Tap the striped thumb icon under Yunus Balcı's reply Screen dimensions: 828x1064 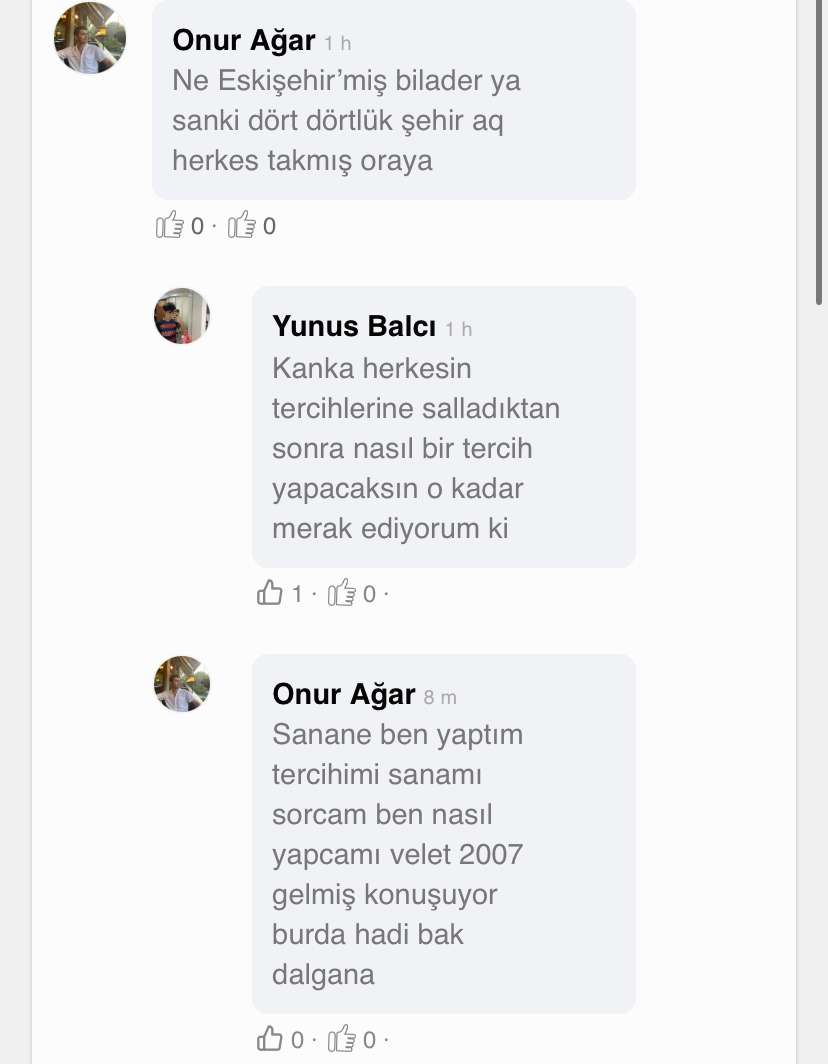(342, 593)
